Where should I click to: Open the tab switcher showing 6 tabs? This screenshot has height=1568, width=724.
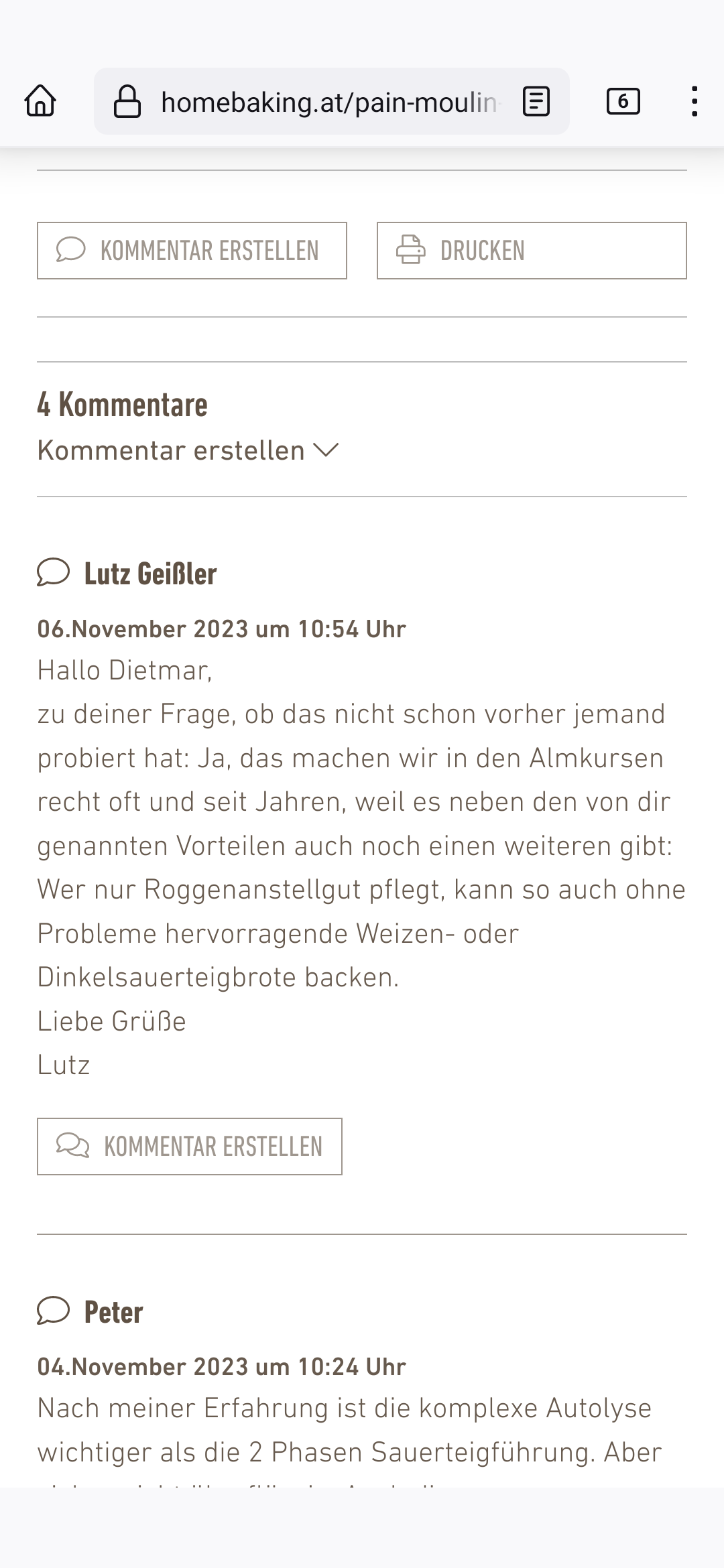(623, 102)
